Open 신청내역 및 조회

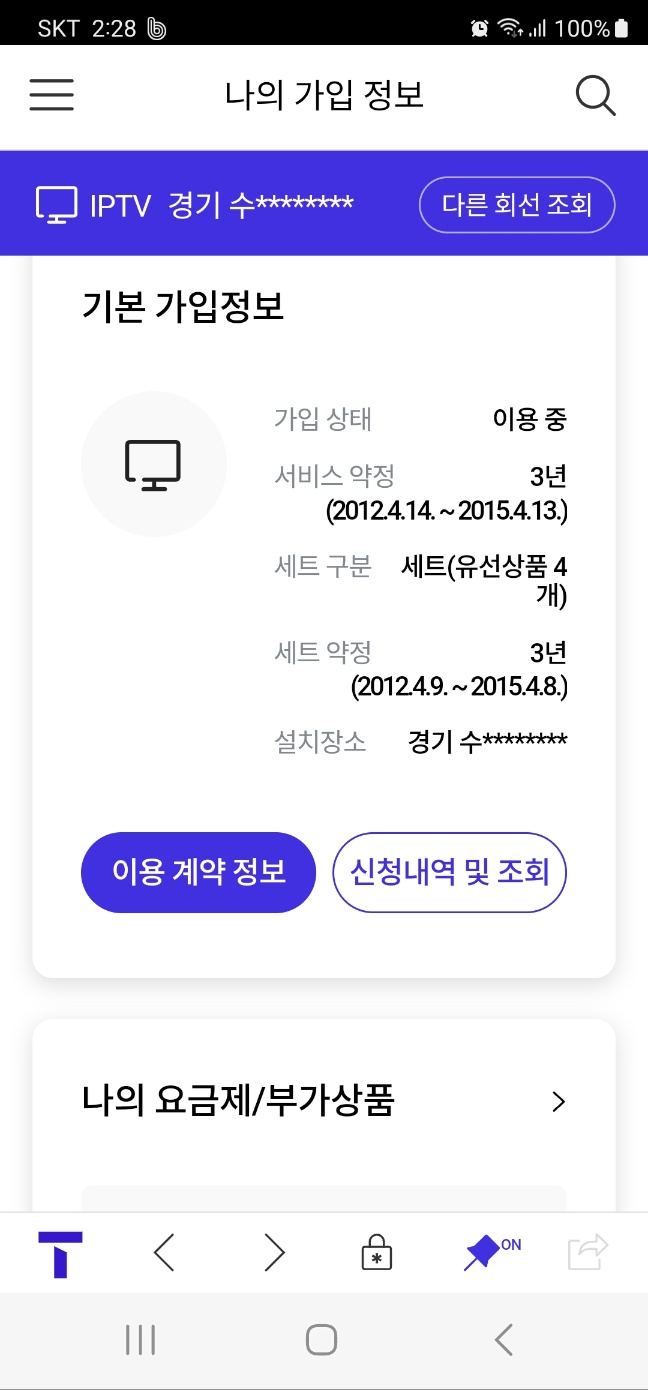(449, 872)
